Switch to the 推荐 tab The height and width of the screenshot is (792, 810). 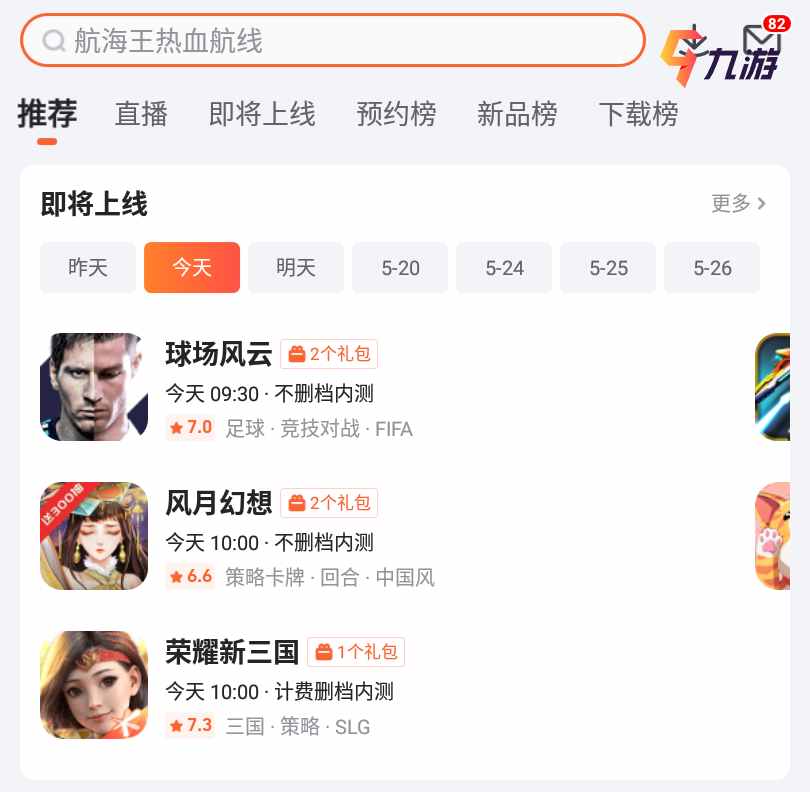(x=47, y=114)
